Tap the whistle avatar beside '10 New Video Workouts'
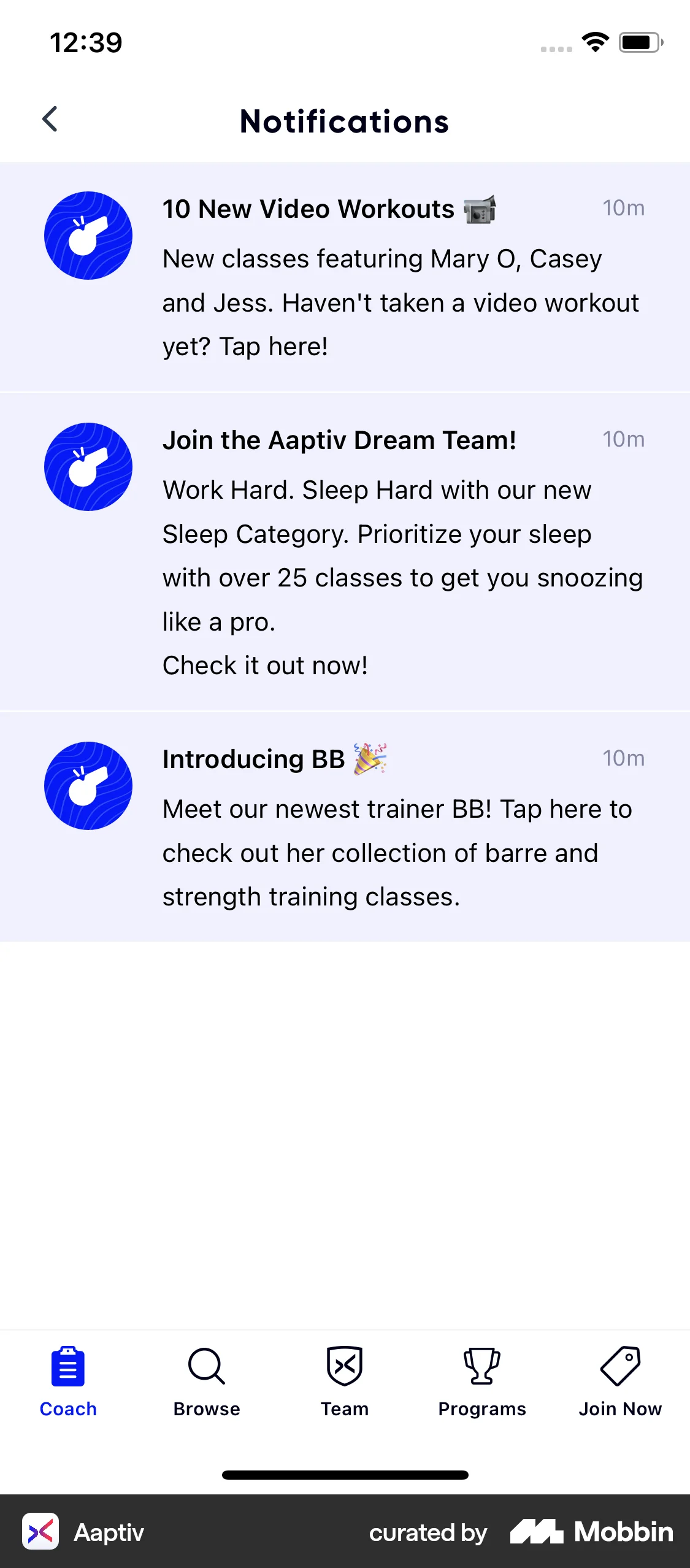The width and height of the screenshot is (690, 1568). pyautogui.click(x=88, y=236)
